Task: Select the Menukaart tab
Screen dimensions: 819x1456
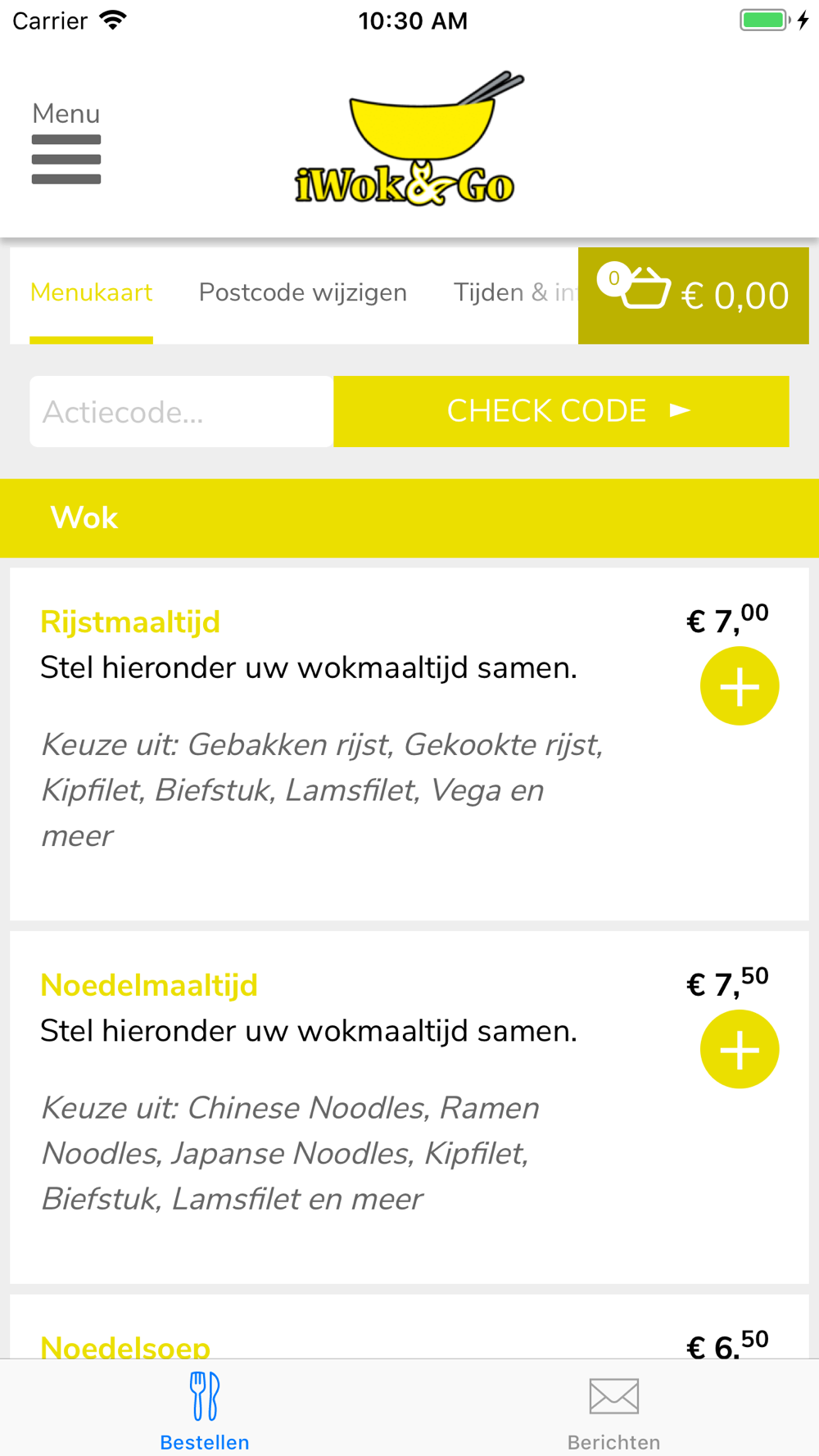Action: 91,293
